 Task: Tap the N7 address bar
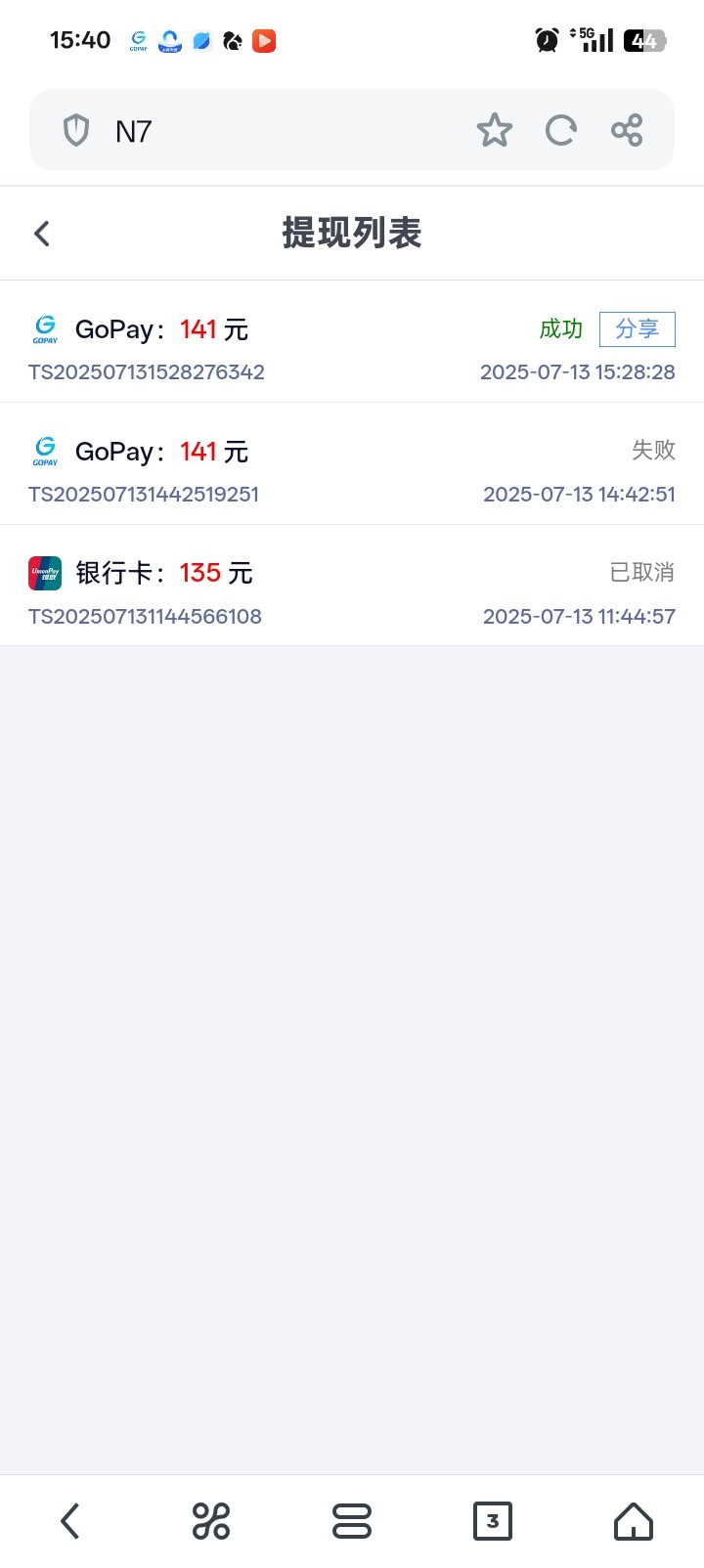coord(284,131)
